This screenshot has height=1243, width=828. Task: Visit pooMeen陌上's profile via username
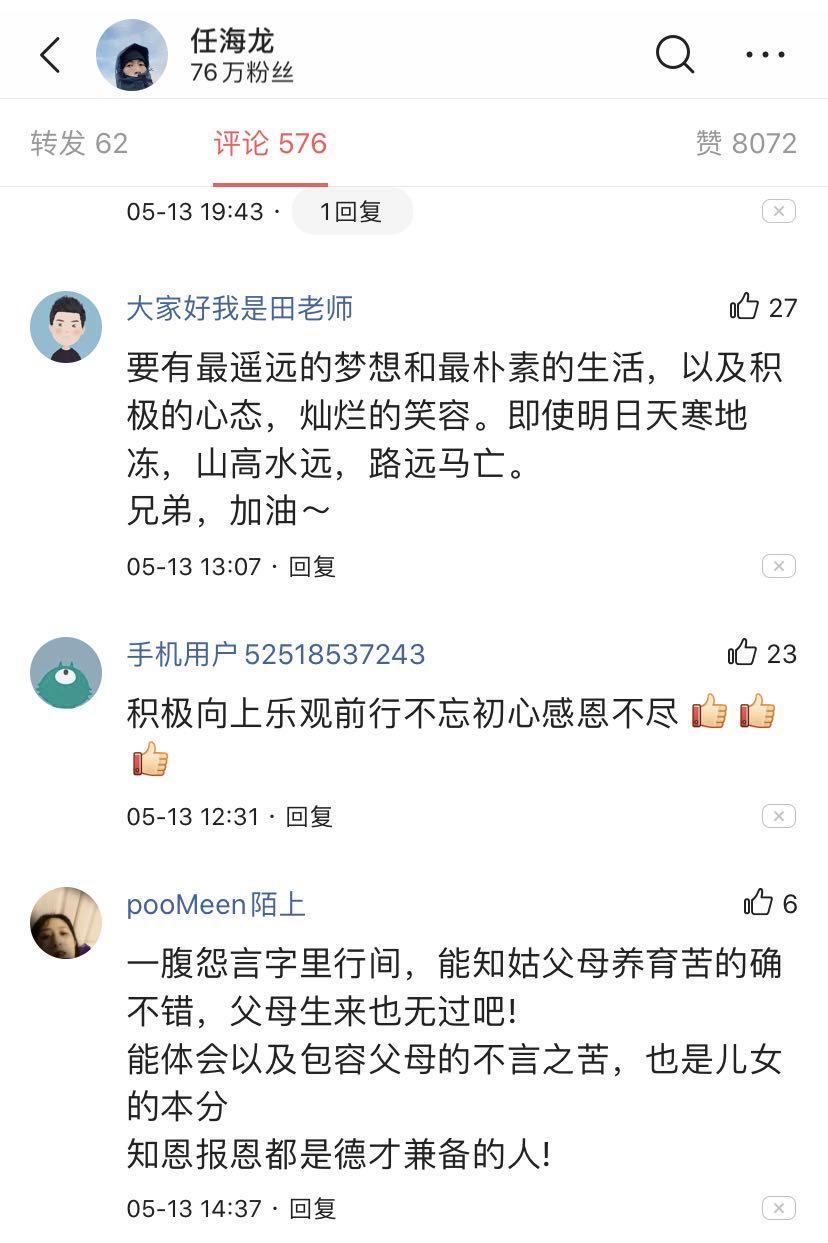tap(215, 904)
